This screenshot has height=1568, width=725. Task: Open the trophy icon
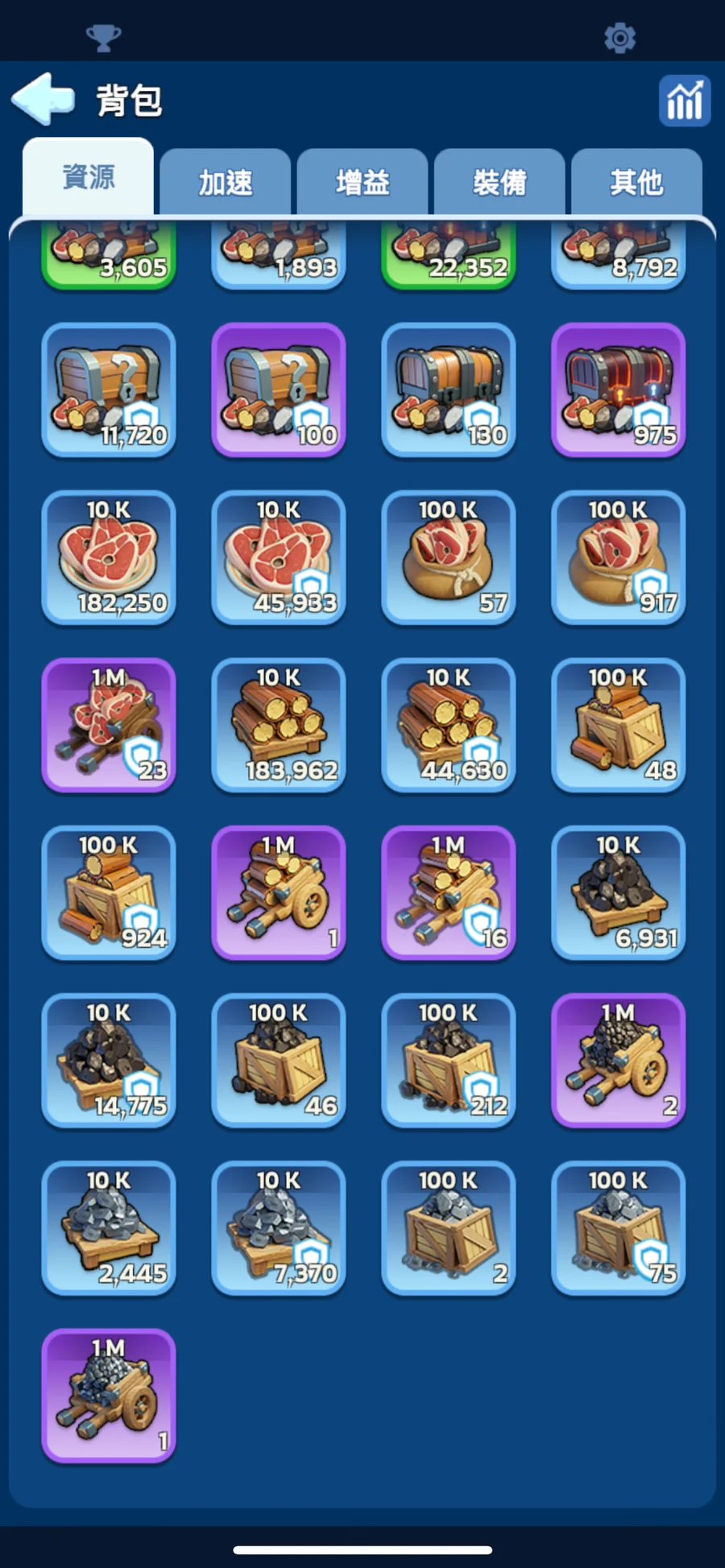tap(103, 37)
